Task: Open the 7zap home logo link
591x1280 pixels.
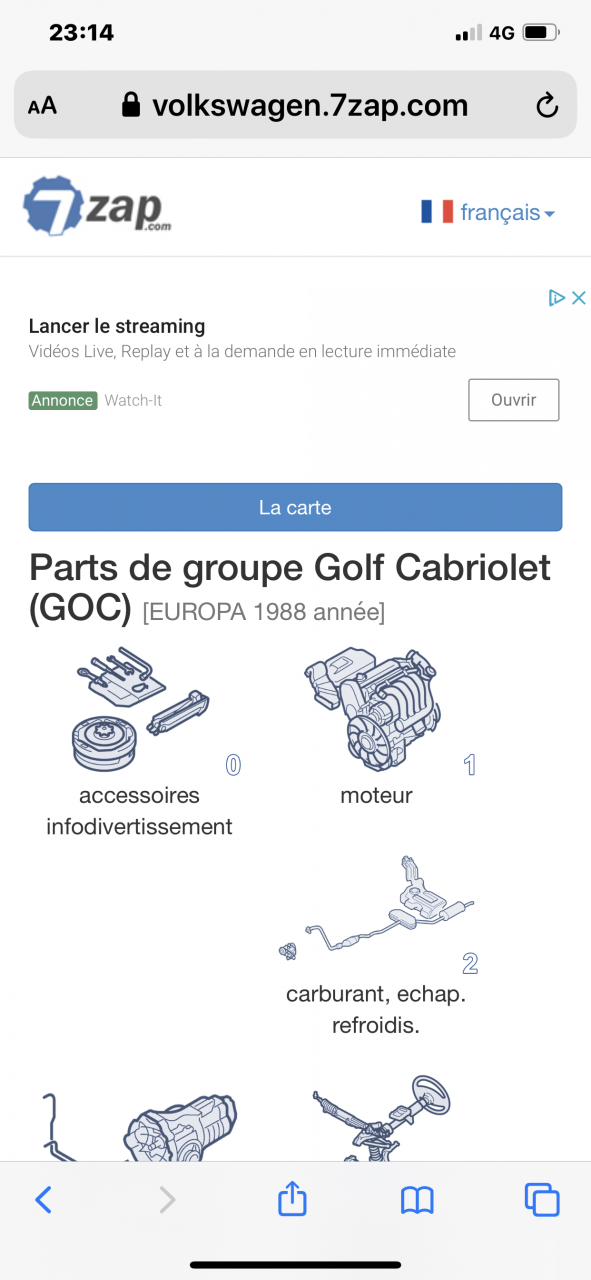Action: 97,206
